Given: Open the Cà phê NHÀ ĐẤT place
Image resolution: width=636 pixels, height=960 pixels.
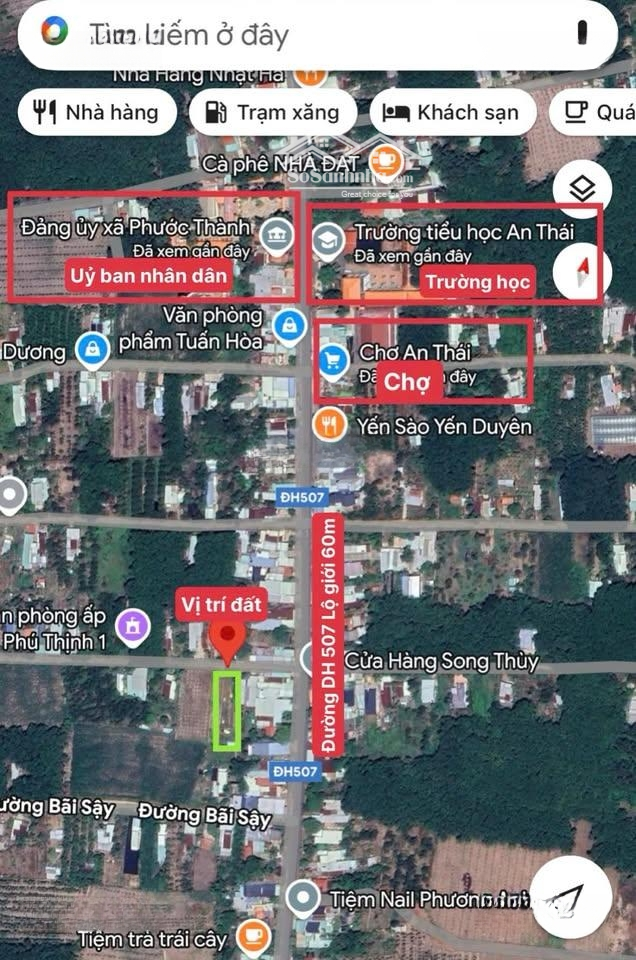Looking at the screenshot, I should pos(384,160).
